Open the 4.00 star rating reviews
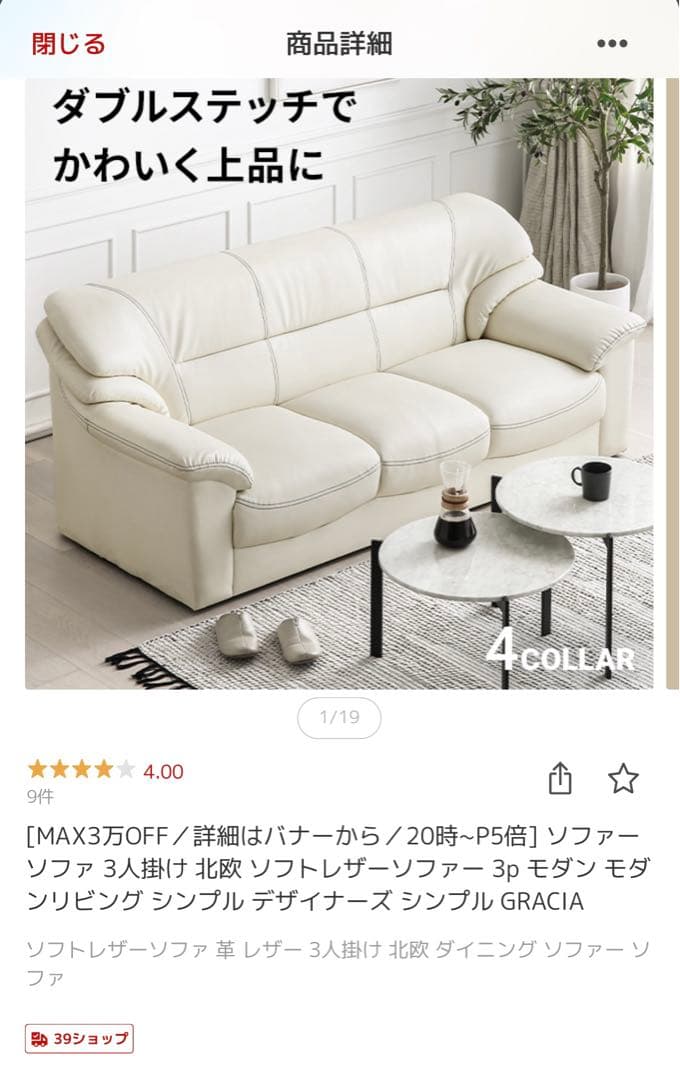This screenshot has height=1080, width=680. click(105, 771)
